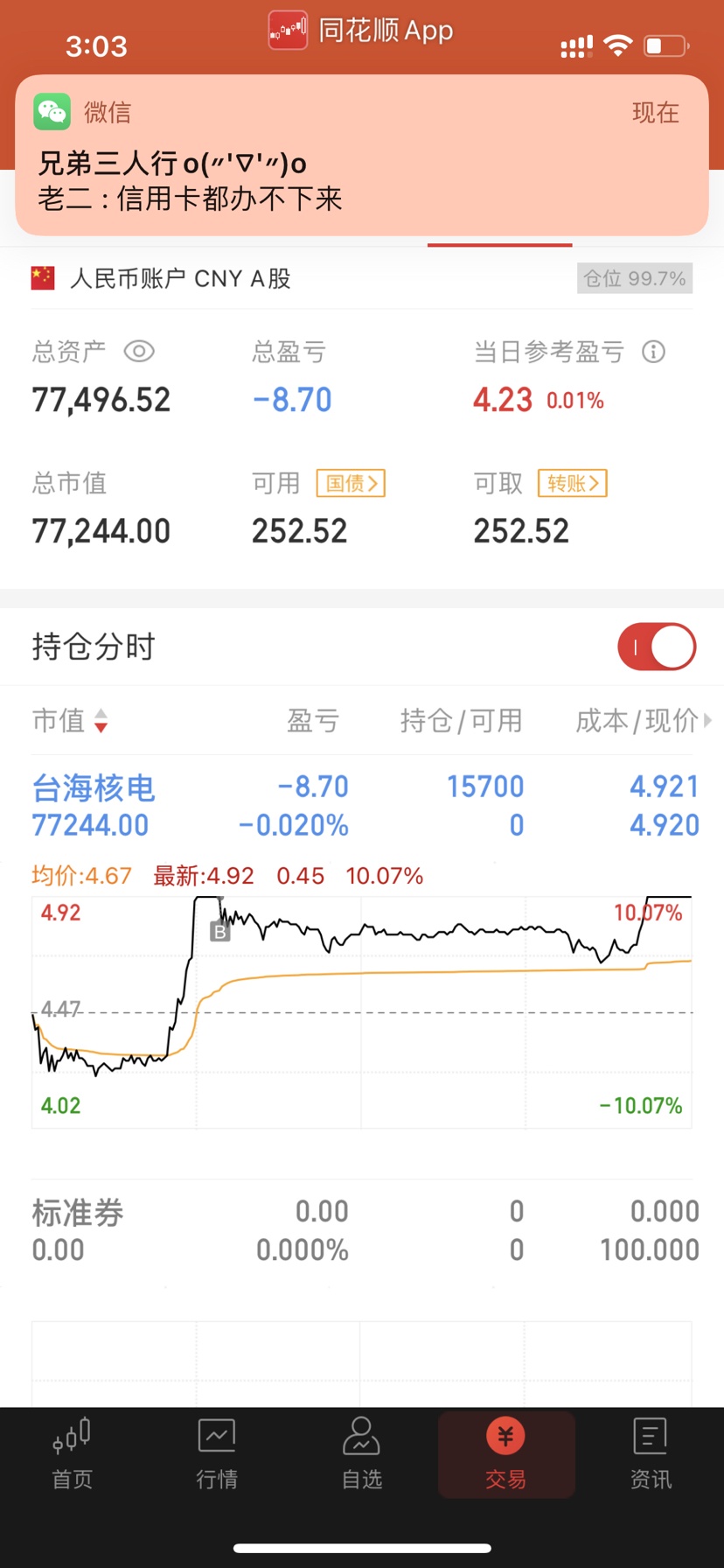Open the 标准券 row
Image resolution: width=724 pixels, height=1568 pixels.
click(x=362, y=1230)
